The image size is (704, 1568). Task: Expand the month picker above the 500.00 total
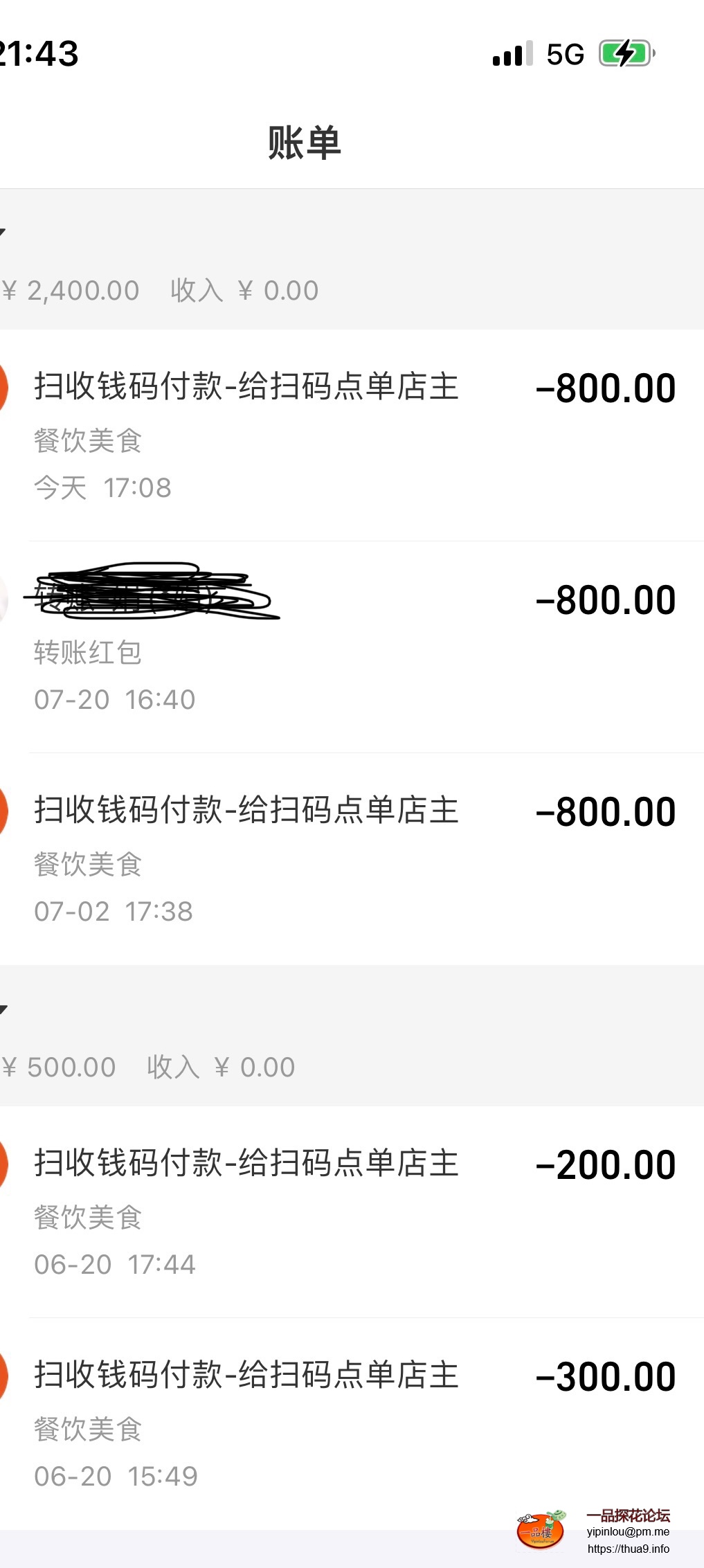(x=3, y=1009)
